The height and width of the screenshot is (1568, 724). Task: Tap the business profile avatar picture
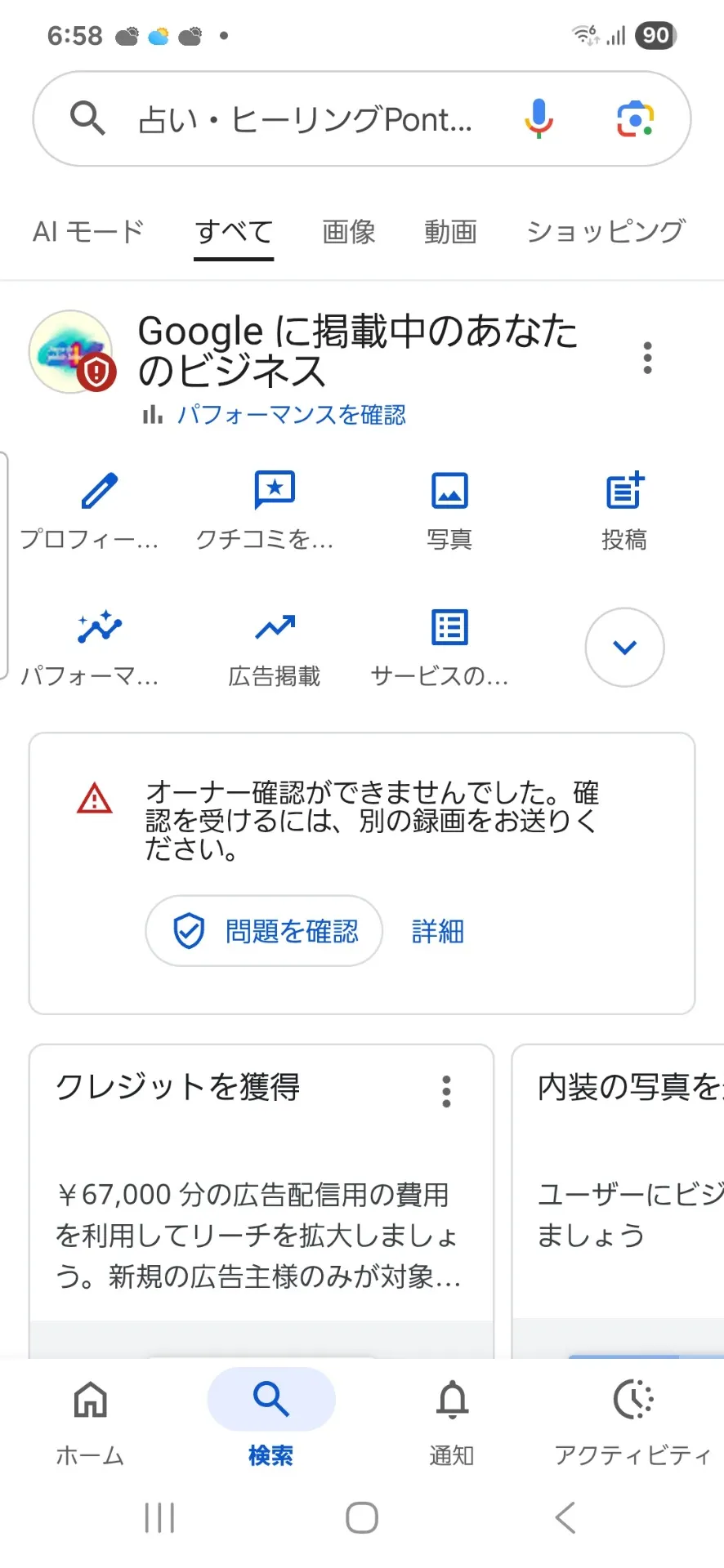[71, 353]
